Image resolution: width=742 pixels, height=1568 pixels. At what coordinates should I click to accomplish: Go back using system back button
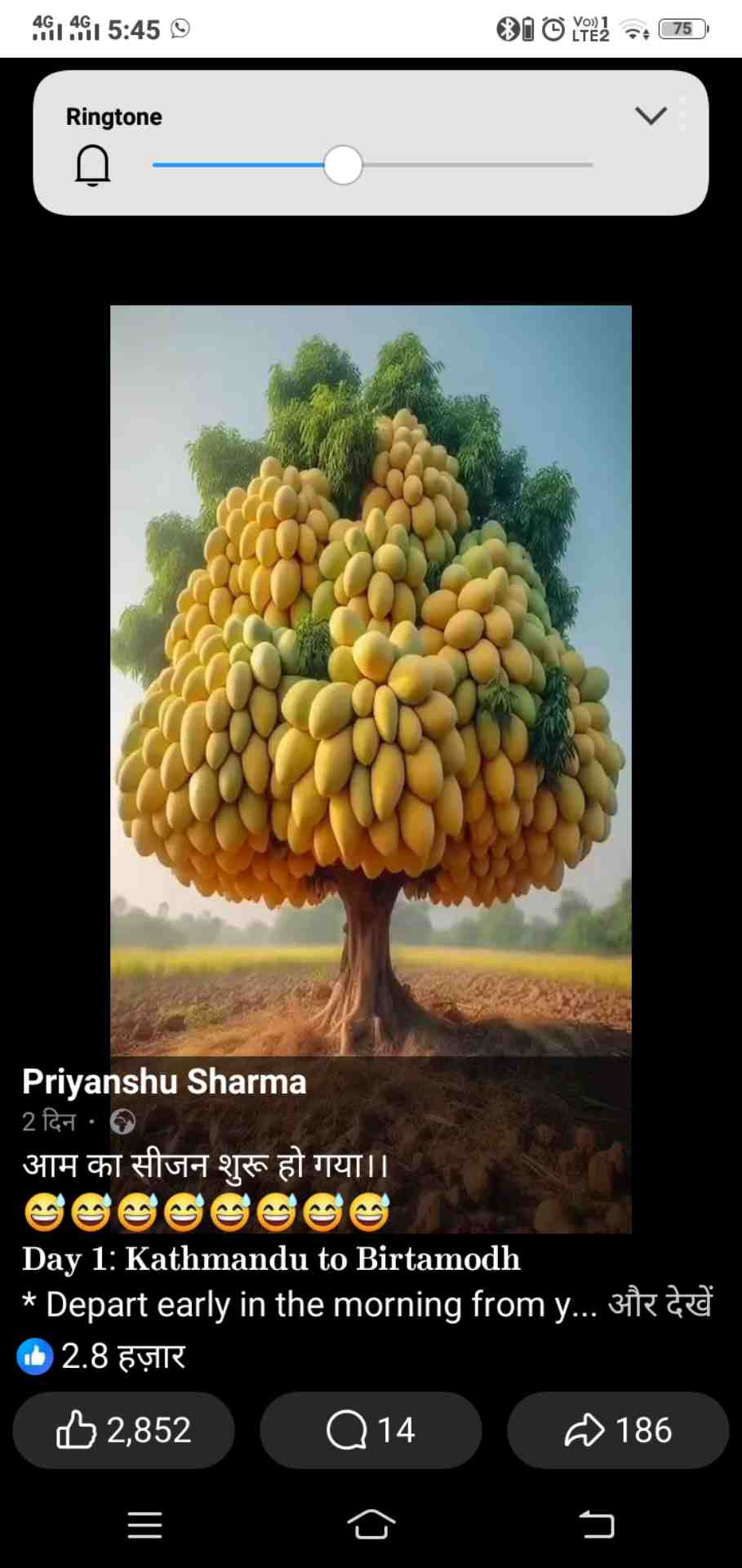click(597, 1525)
